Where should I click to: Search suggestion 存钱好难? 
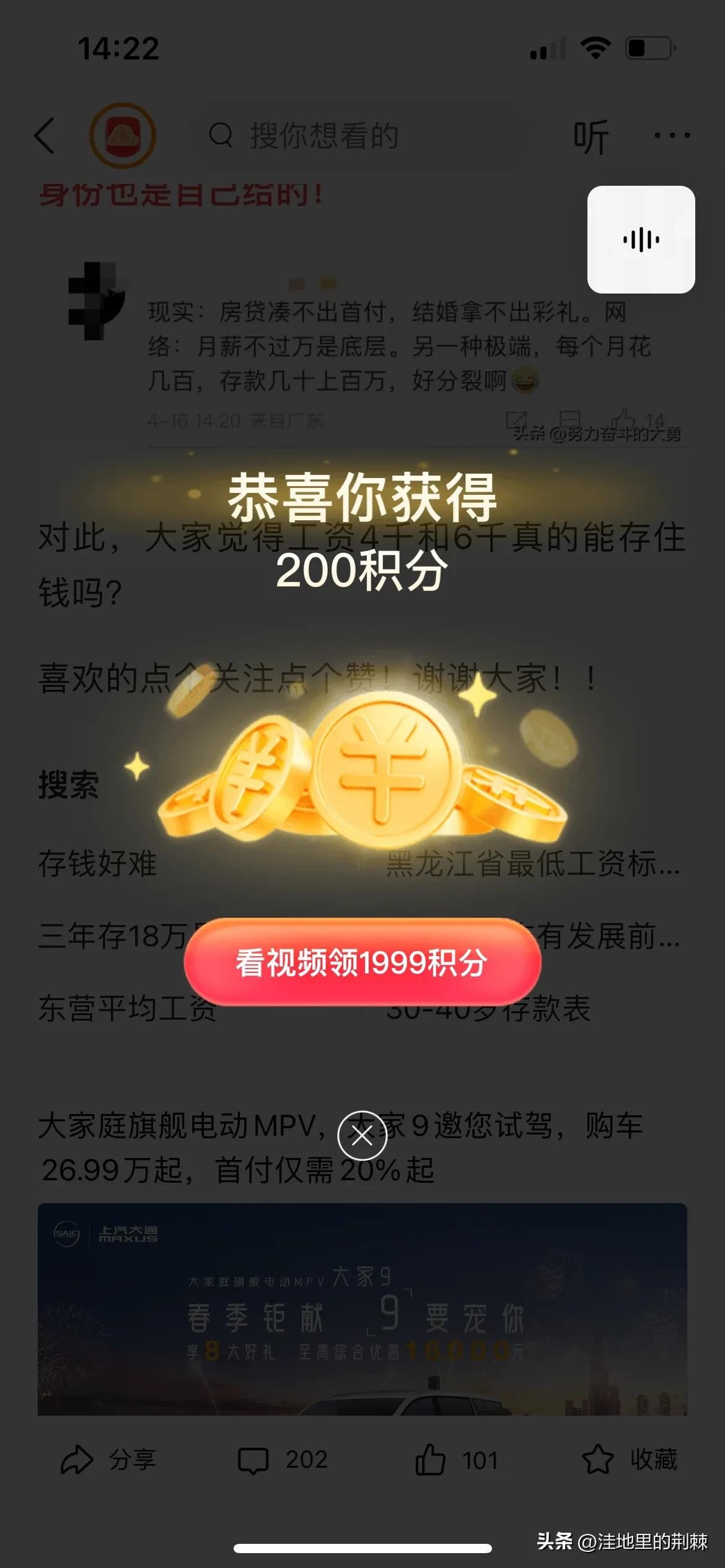(x=98, y=863)
